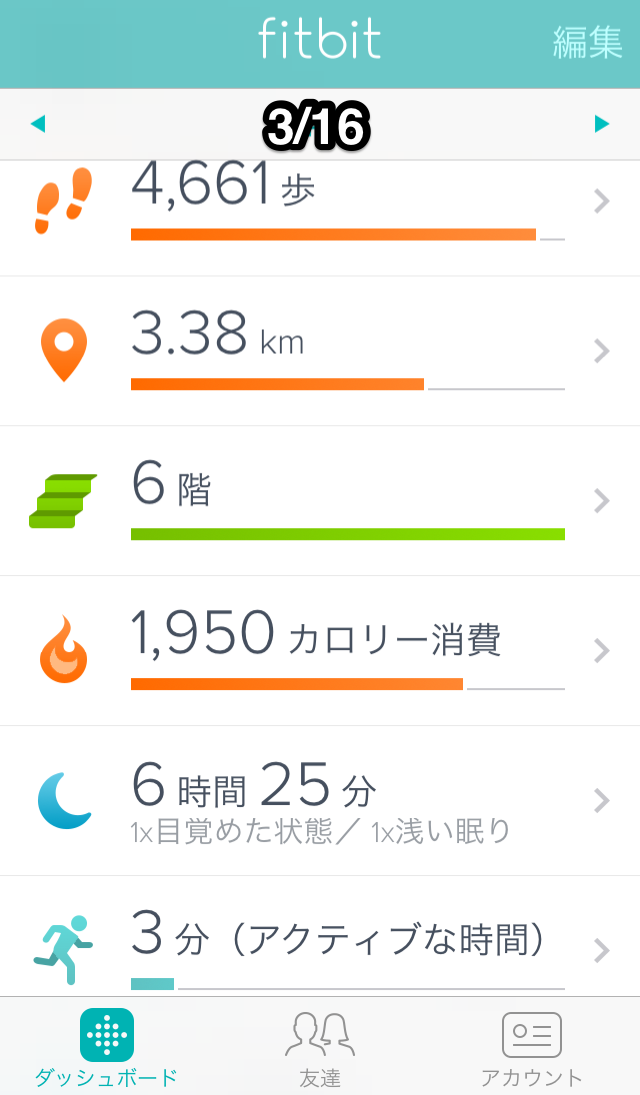View the 6時間25分 sleep details
640x1095 pixels.
pyautogui.click(x=320, y=801)
